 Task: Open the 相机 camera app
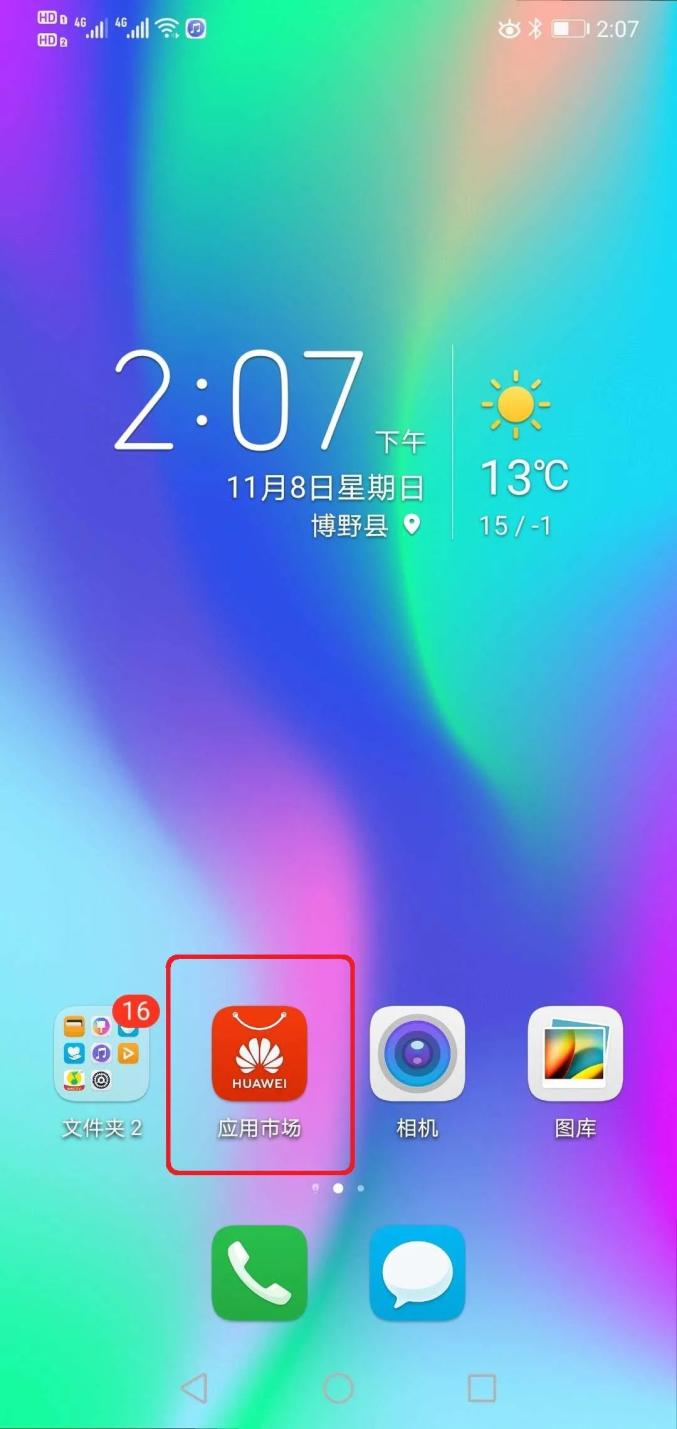tap(417, 1054)
